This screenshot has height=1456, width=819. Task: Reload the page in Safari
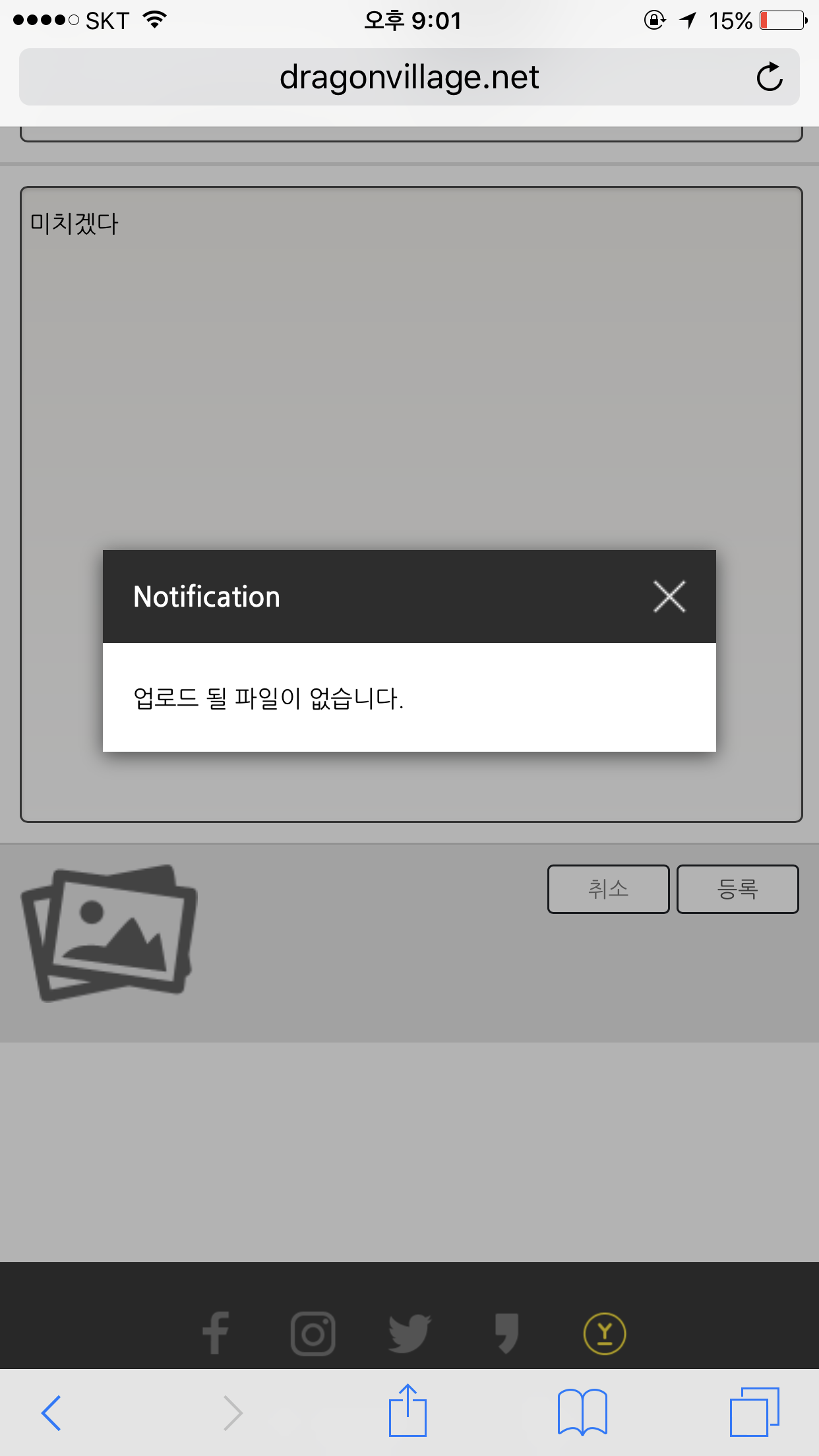click(769, 77)
